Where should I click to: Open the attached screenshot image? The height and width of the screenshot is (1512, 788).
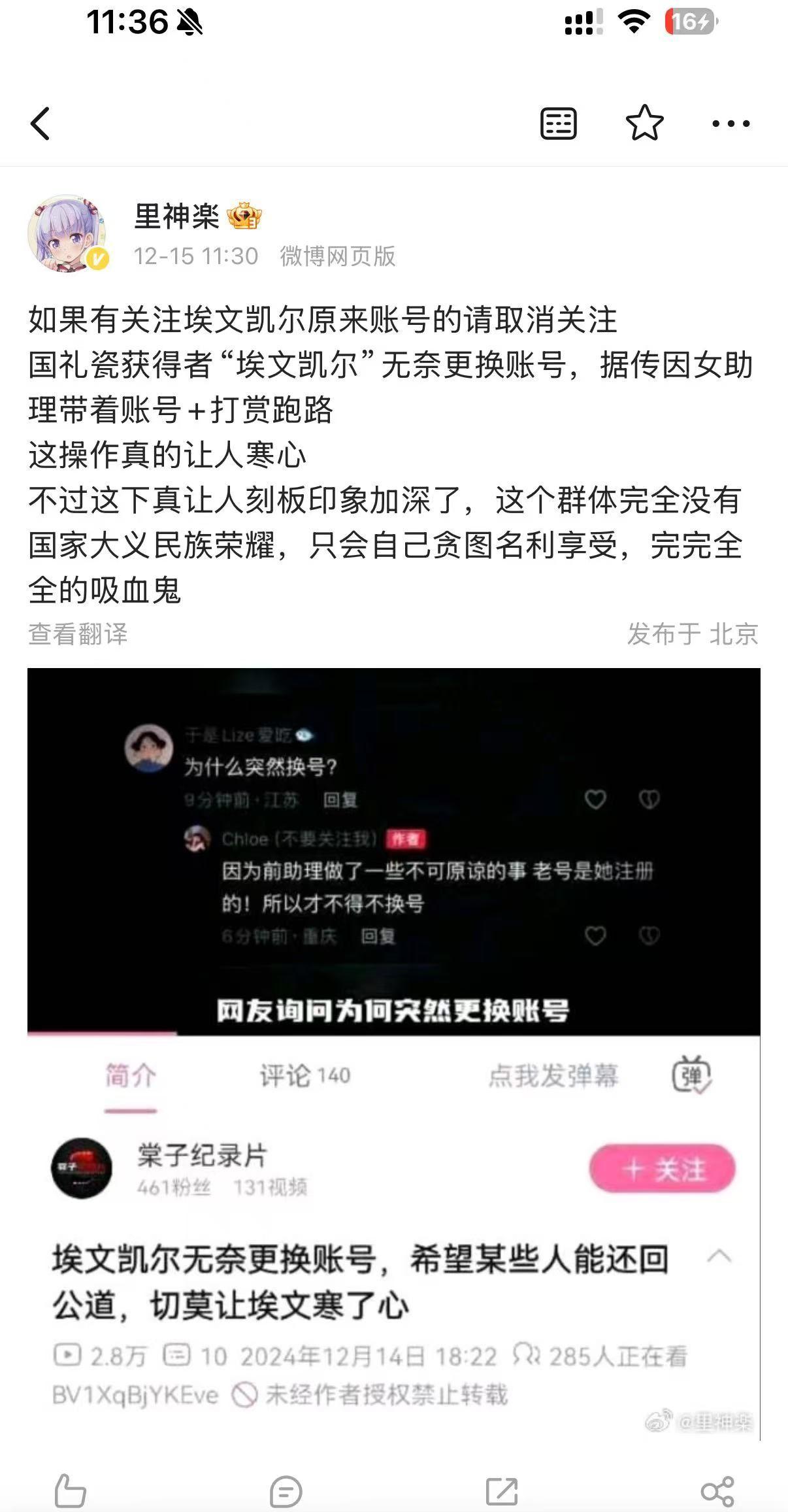click(393, 1052)
